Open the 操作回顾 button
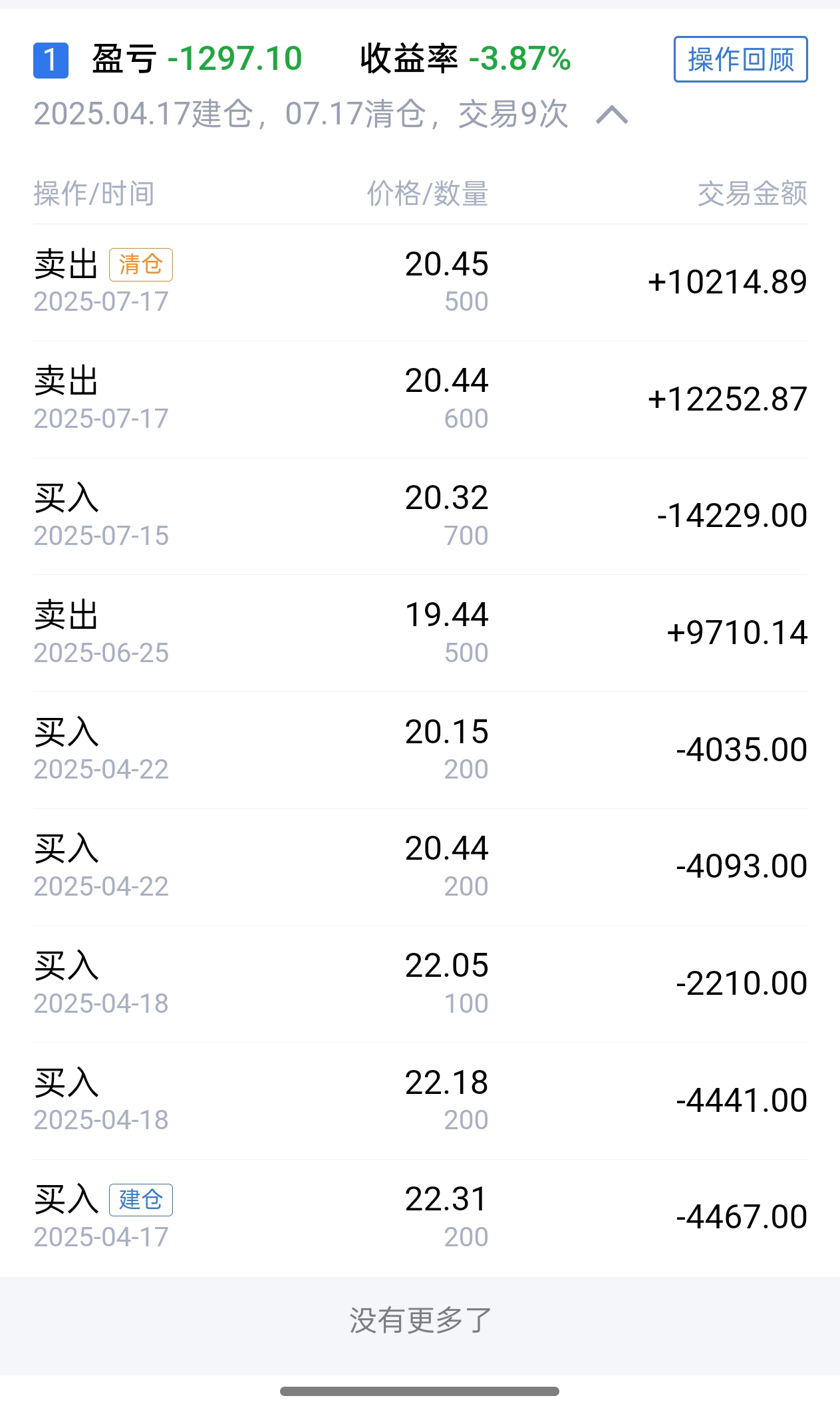This screenshot has width=840, height=1412. point(740,59)
